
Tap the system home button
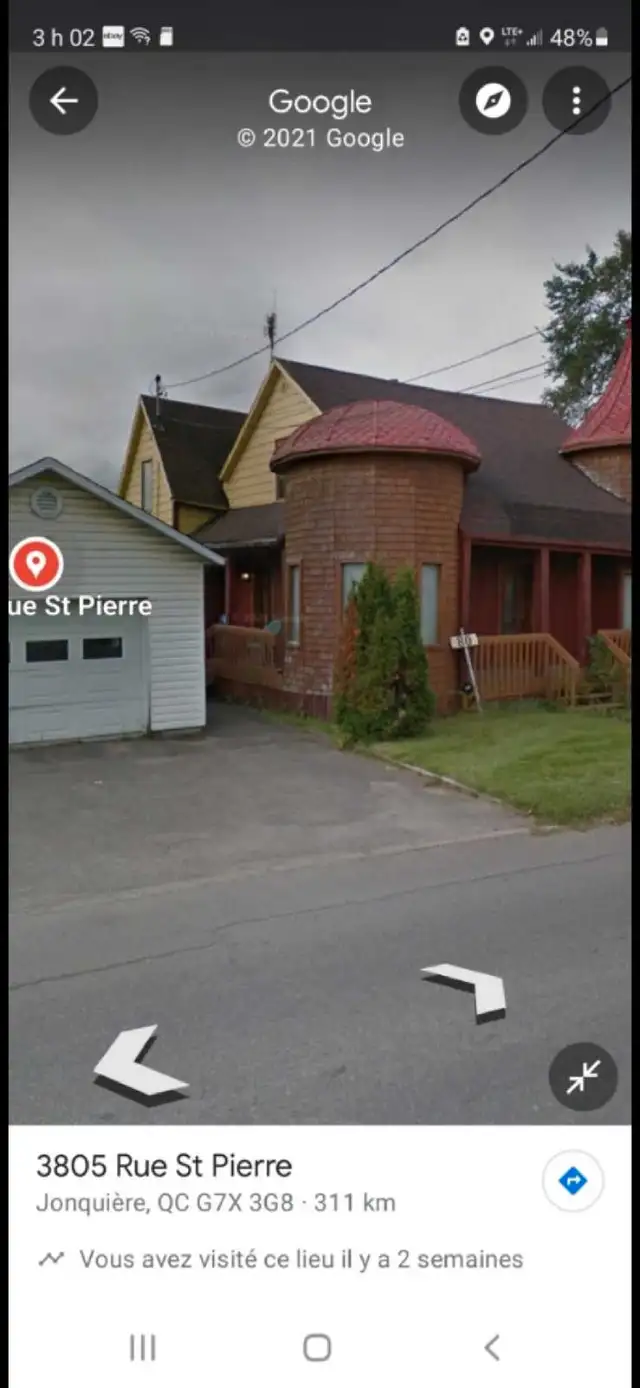[x=317, y=1347]
